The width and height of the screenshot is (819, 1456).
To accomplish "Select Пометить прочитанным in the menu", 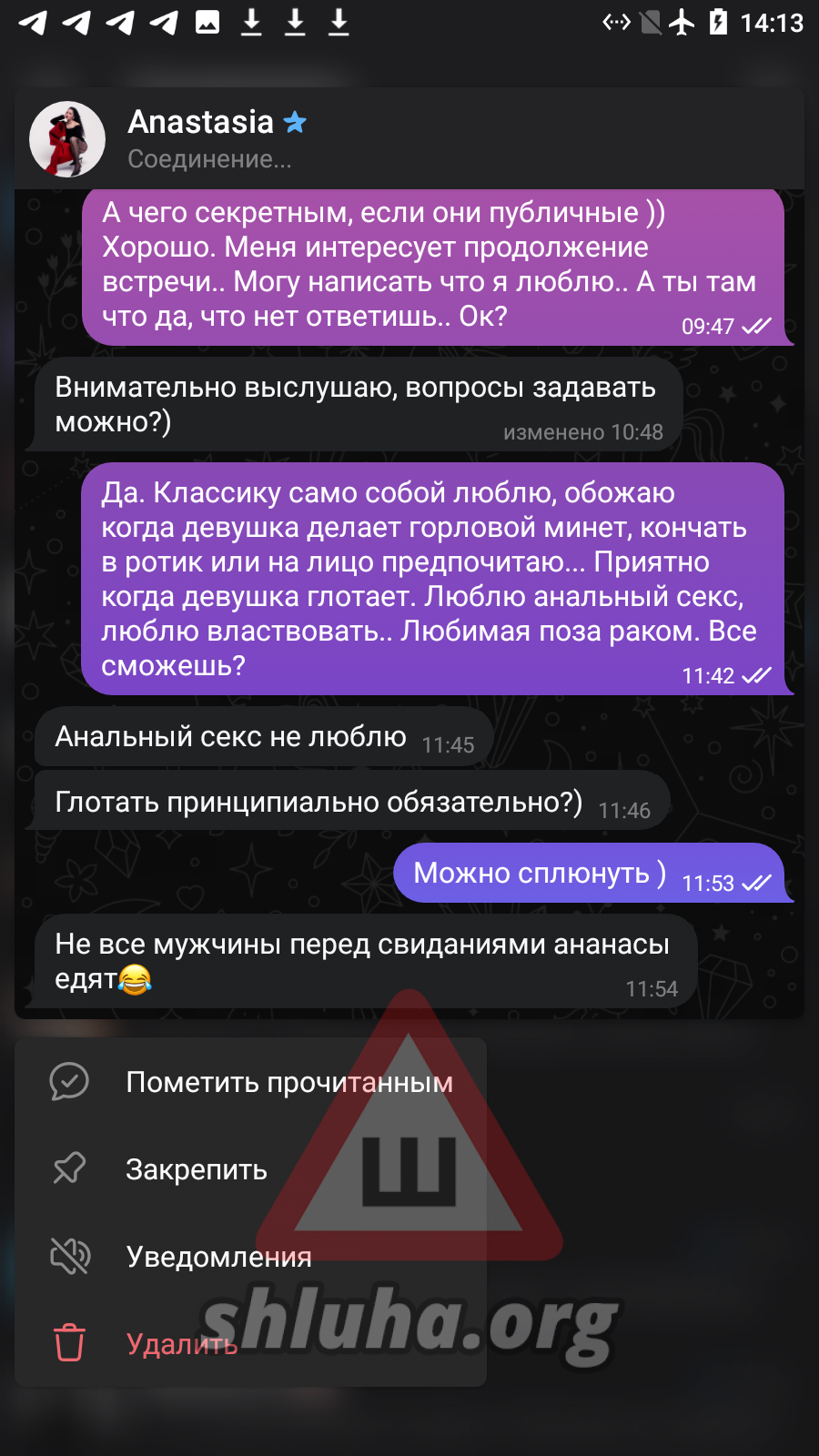I will [250, 1082].
